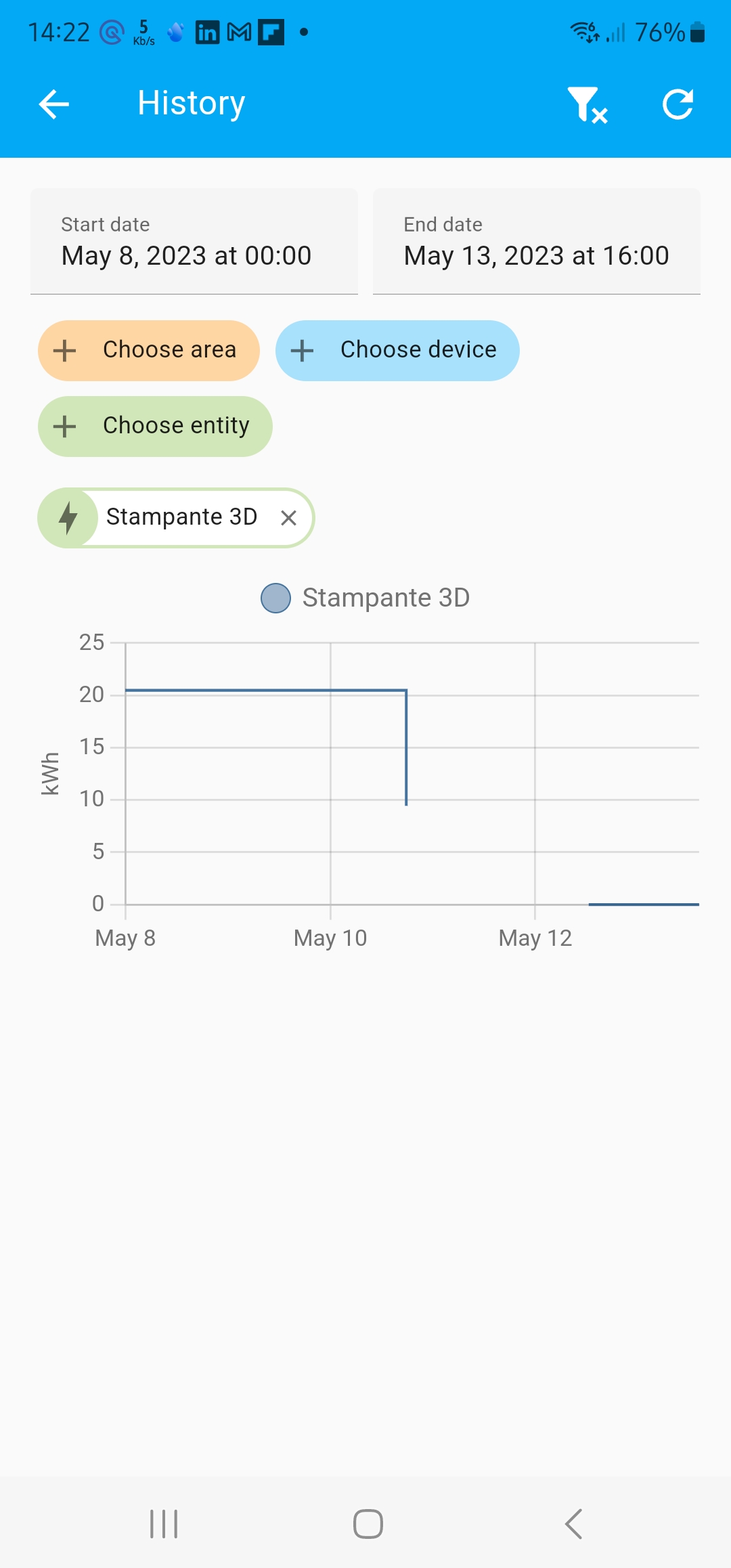Tap the lightning bolt icon on Stampante 3D chip
Viewport: 731px width, 1568px height.
[68, 517]
